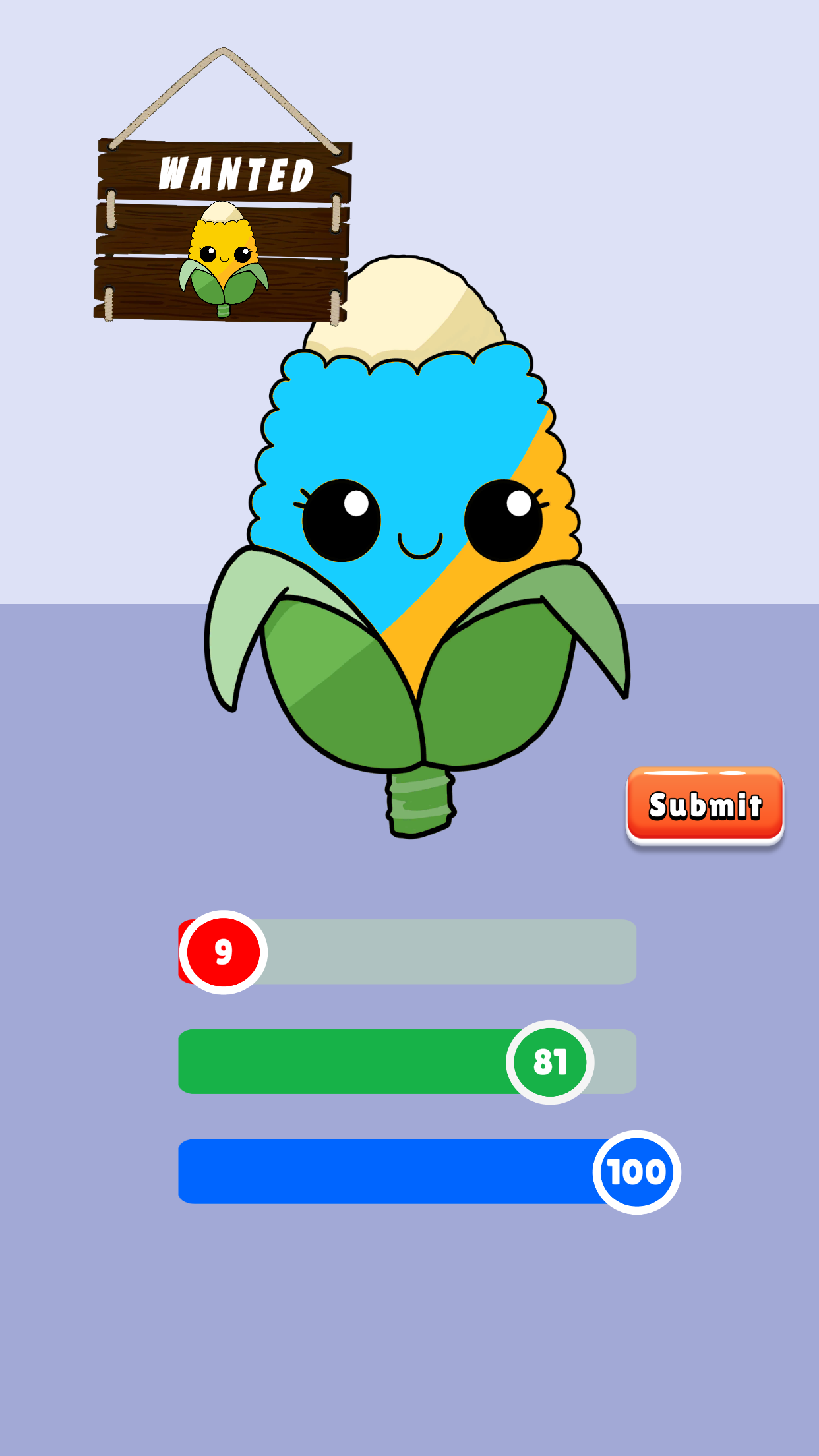Tap the red slider showing 9
The width and height of the screenshot is (819, 1456).
(224, 952)
